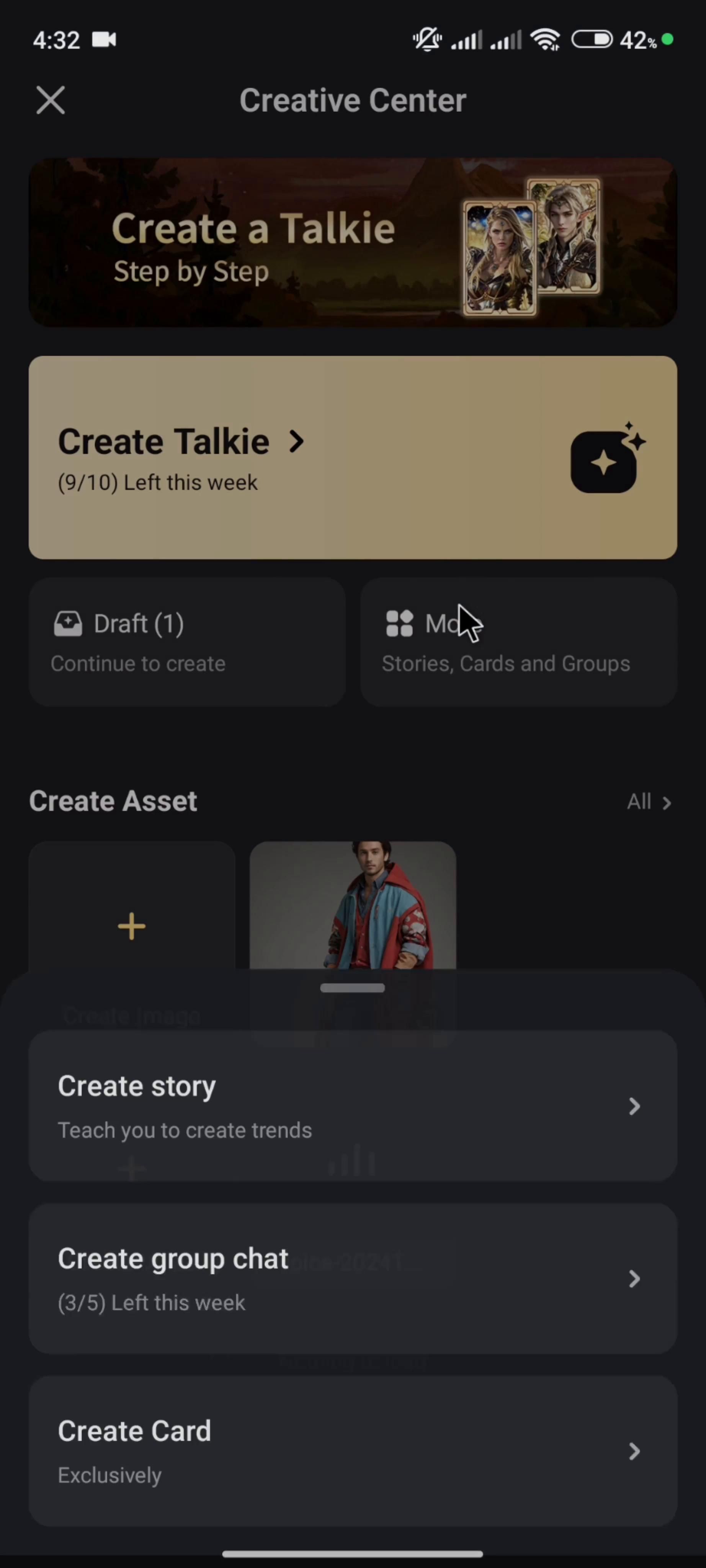Tap the Wi-Fi icon in the status bar
Screen dimensions: 706x1568
[545, 39]
